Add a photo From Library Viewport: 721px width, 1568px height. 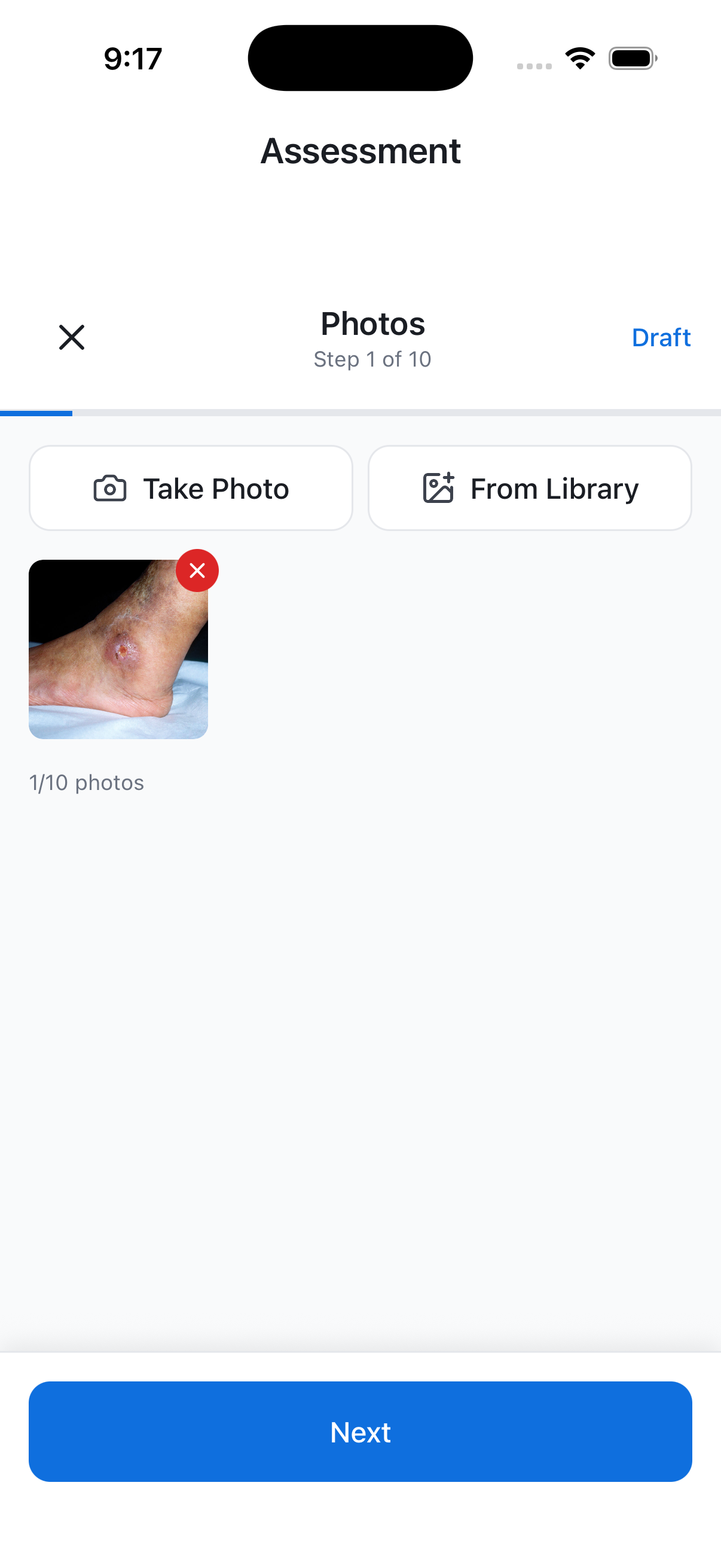[529, 488]
